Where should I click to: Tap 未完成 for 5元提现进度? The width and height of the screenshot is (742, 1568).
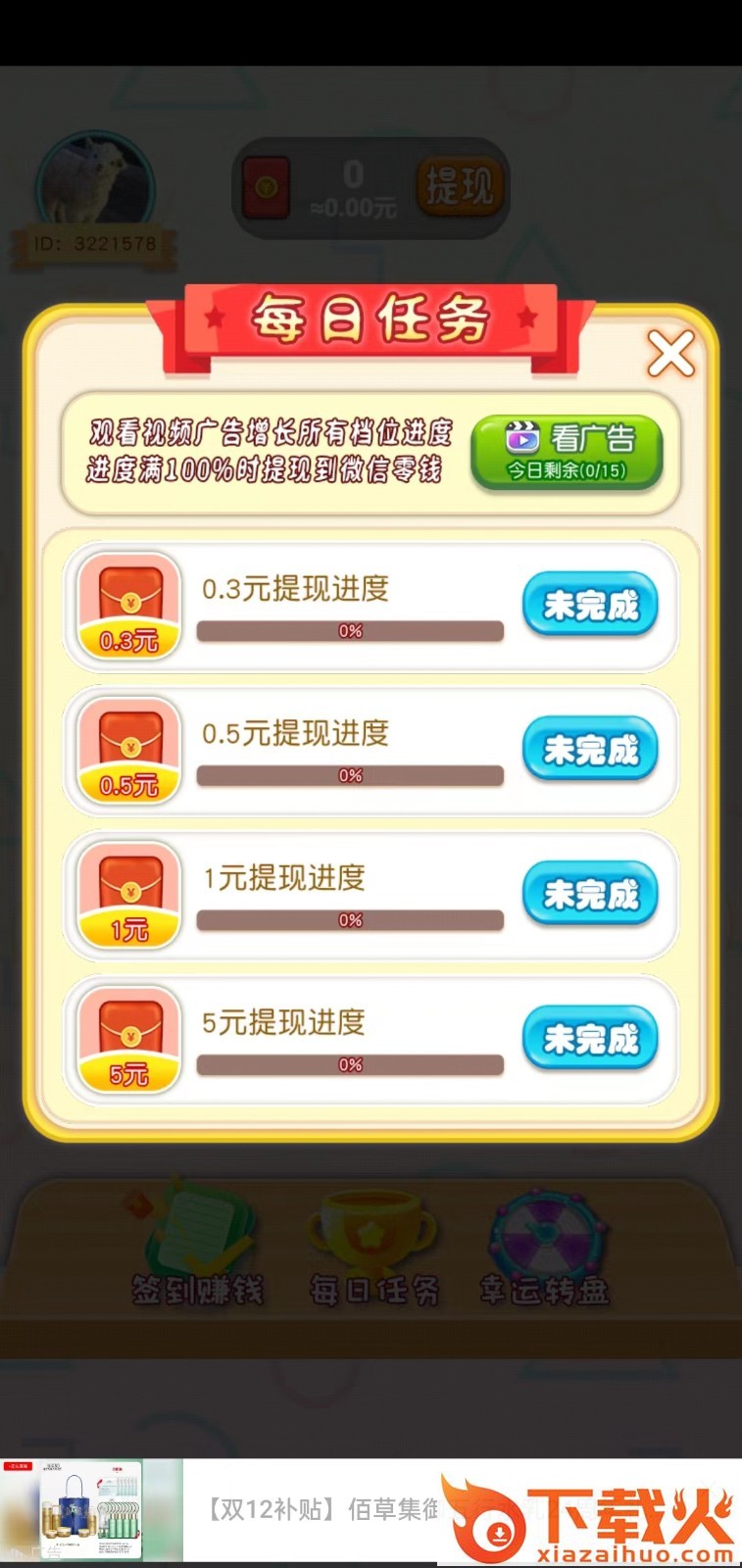click(590, 1039)
